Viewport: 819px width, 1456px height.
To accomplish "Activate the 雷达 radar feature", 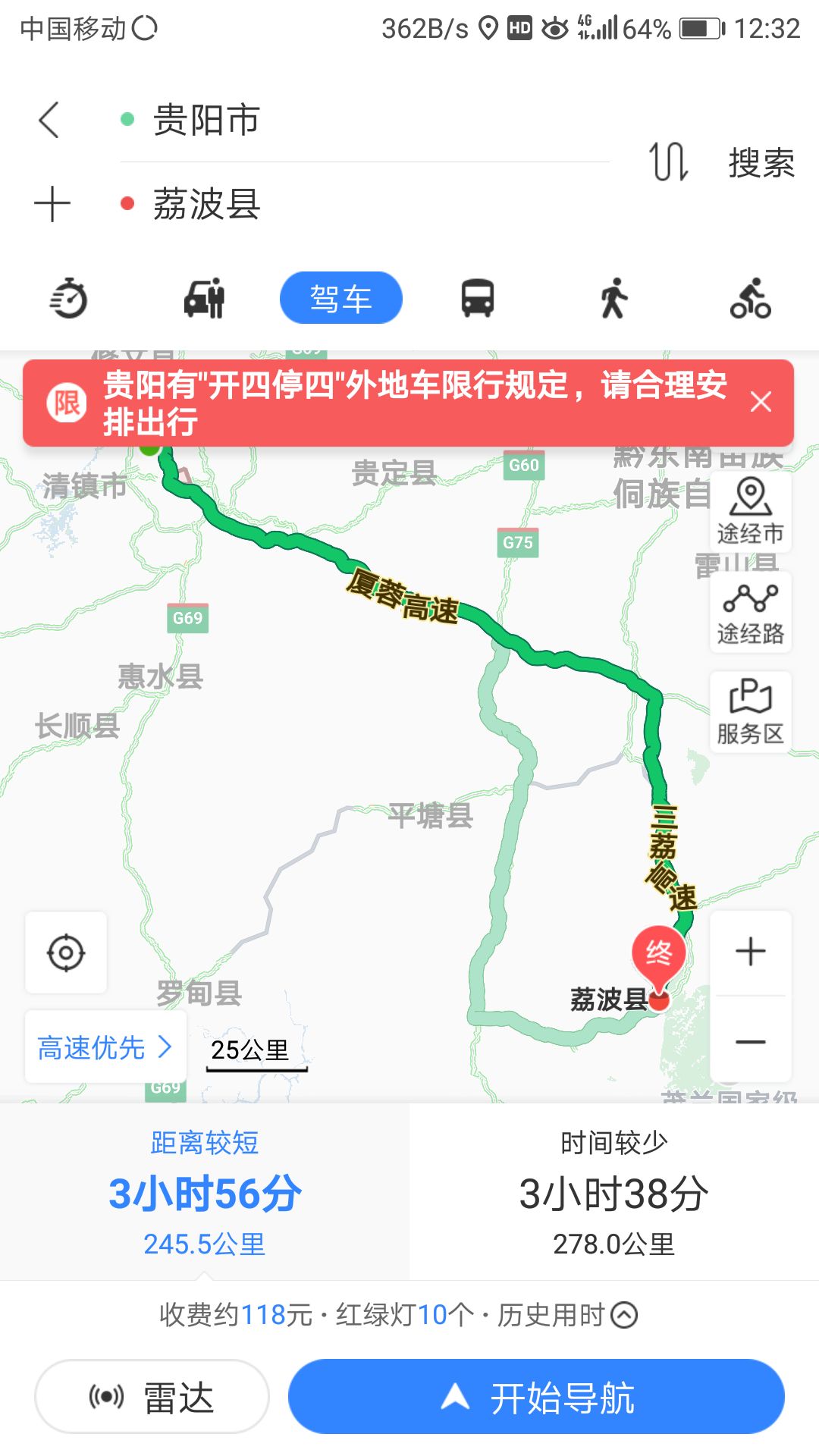I will [150, 1397].
